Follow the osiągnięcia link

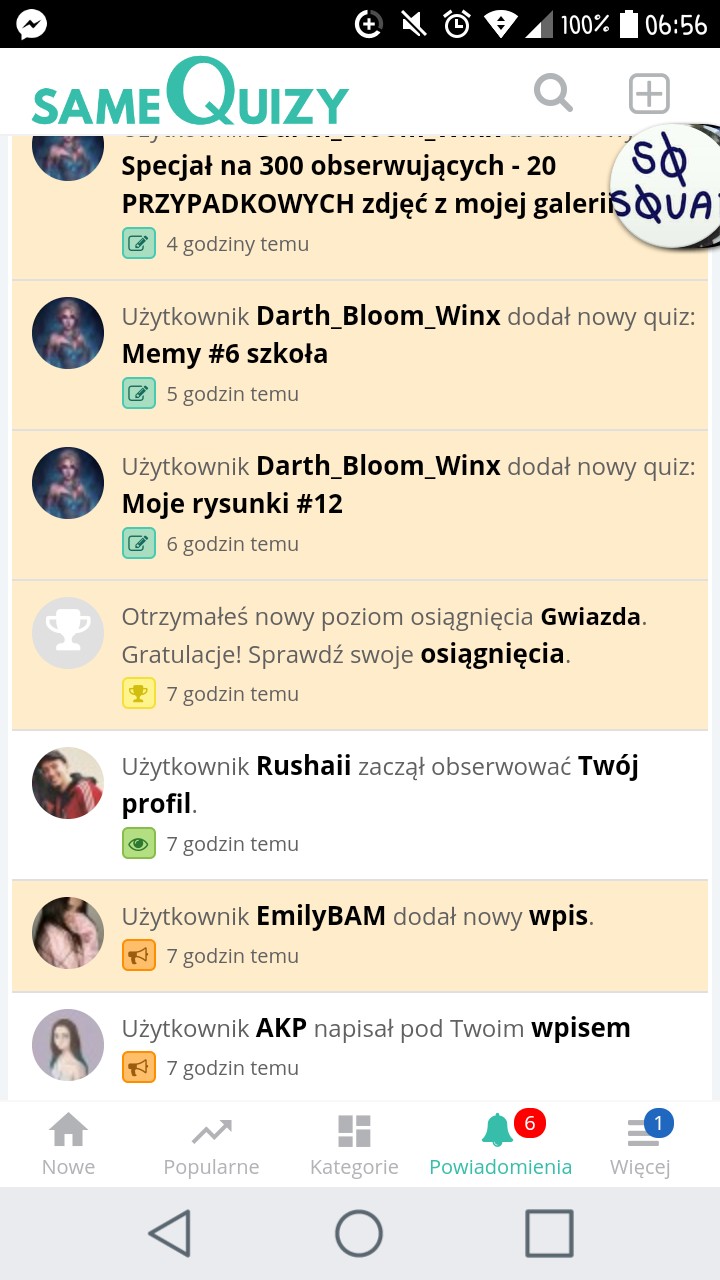coord(493,654)
